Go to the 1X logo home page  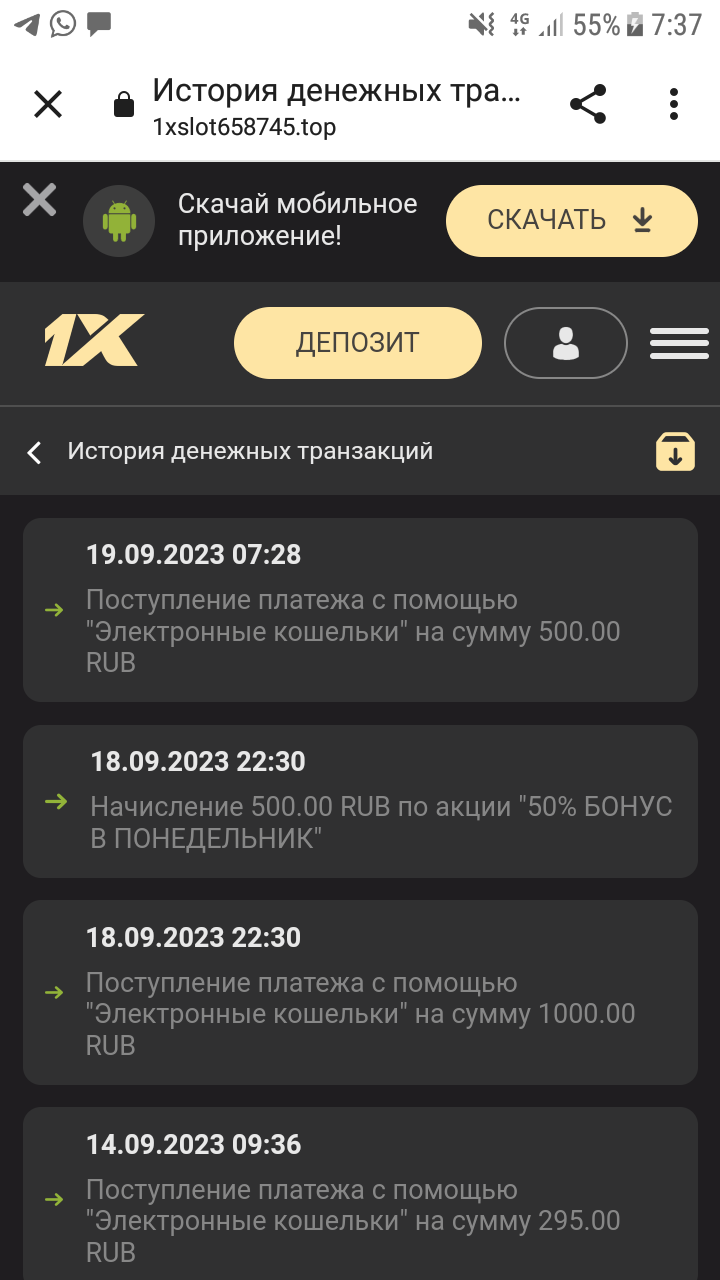[x=94, y=340]
